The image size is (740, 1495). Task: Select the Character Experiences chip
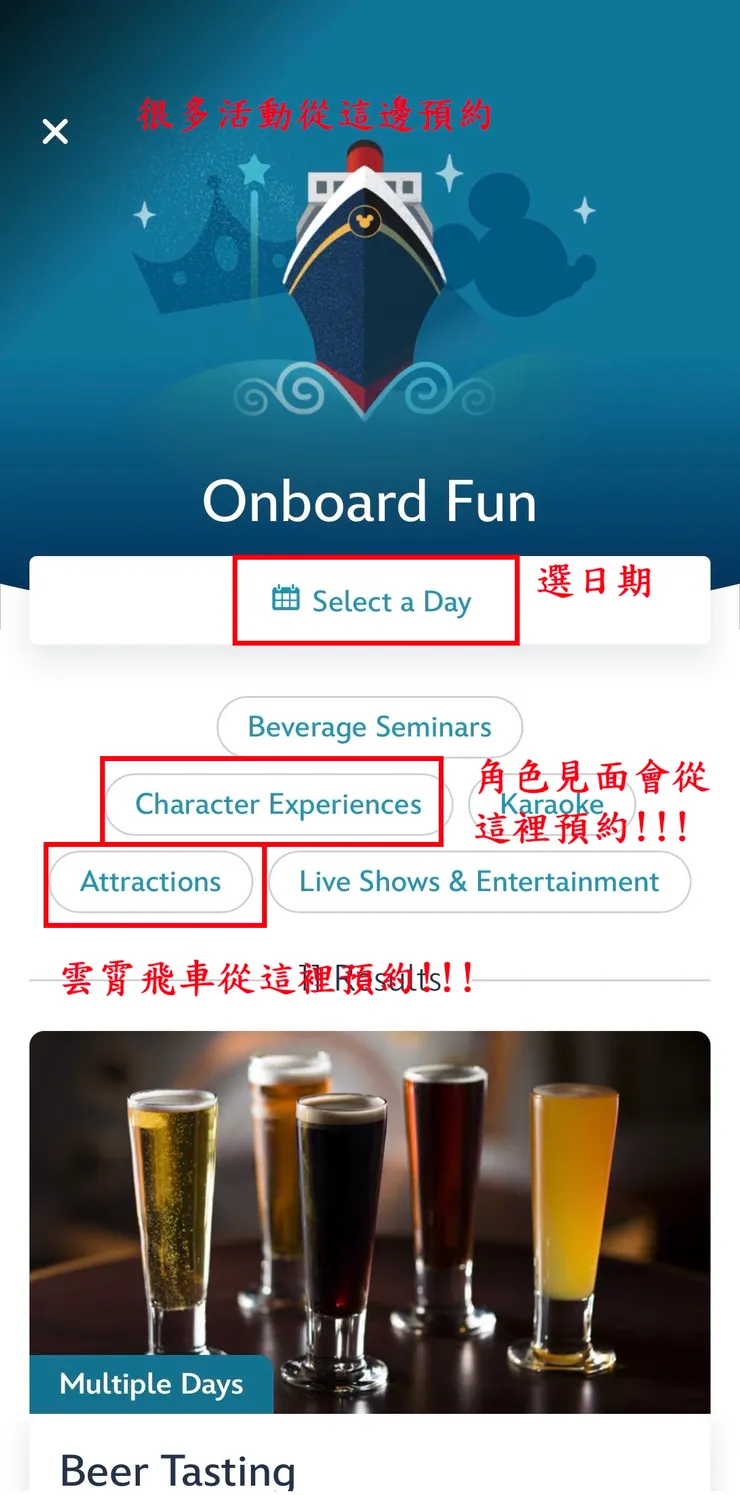tap(278, 804)
